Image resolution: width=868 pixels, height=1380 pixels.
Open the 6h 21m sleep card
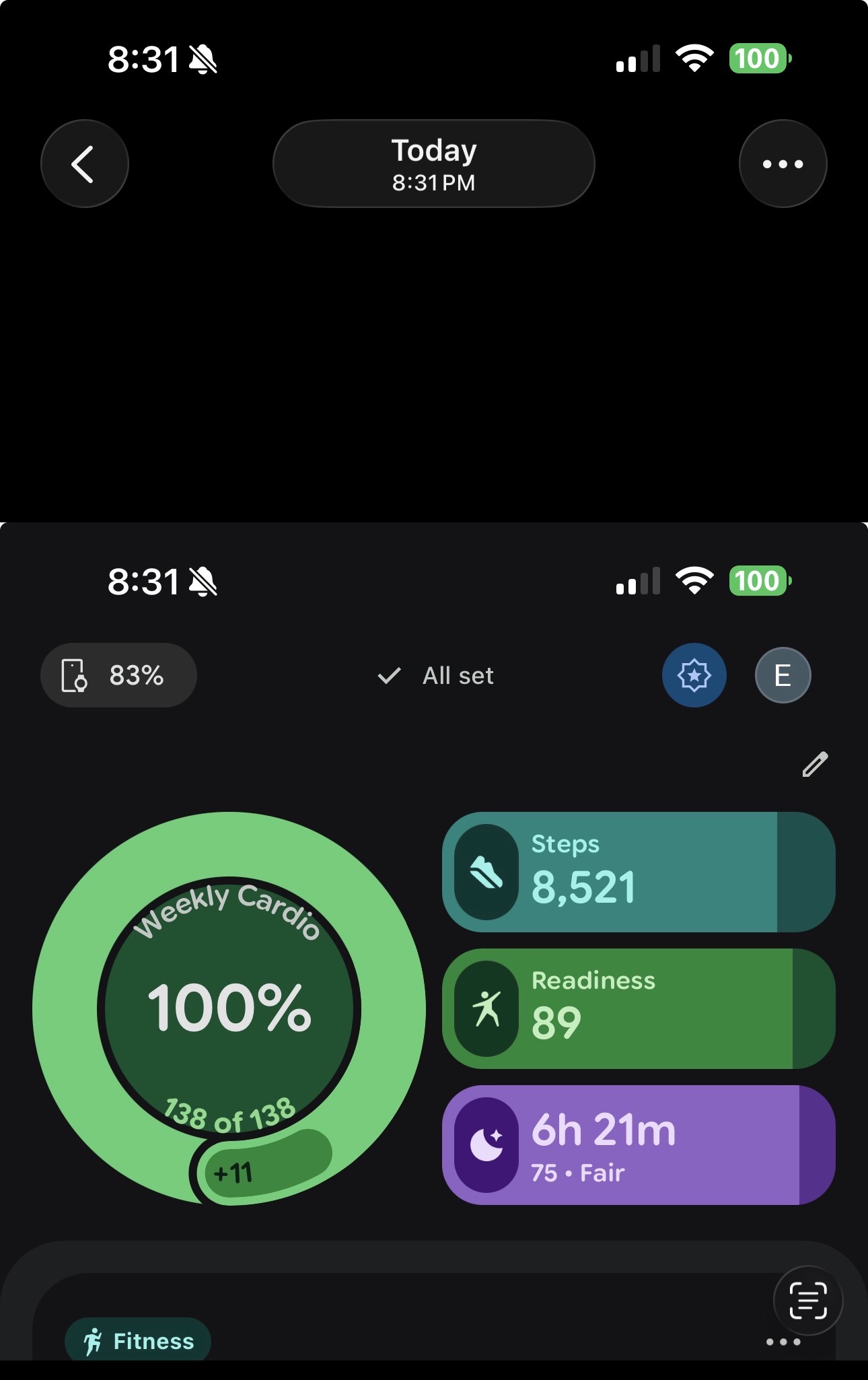point(638,1145)
